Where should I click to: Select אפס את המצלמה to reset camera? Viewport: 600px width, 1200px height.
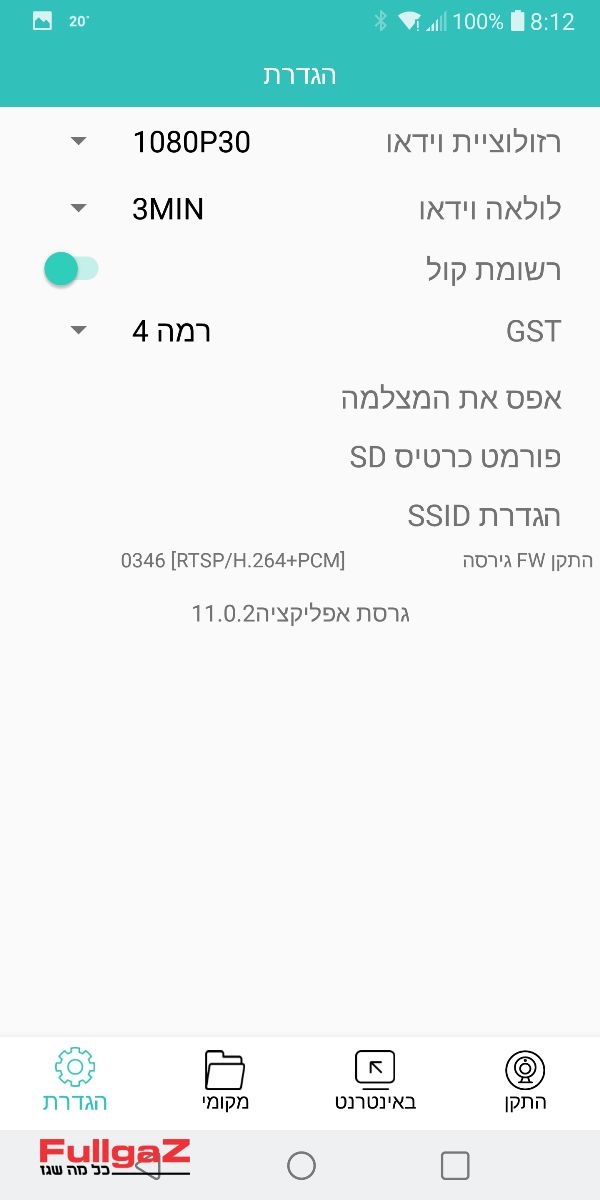point(451,398)
